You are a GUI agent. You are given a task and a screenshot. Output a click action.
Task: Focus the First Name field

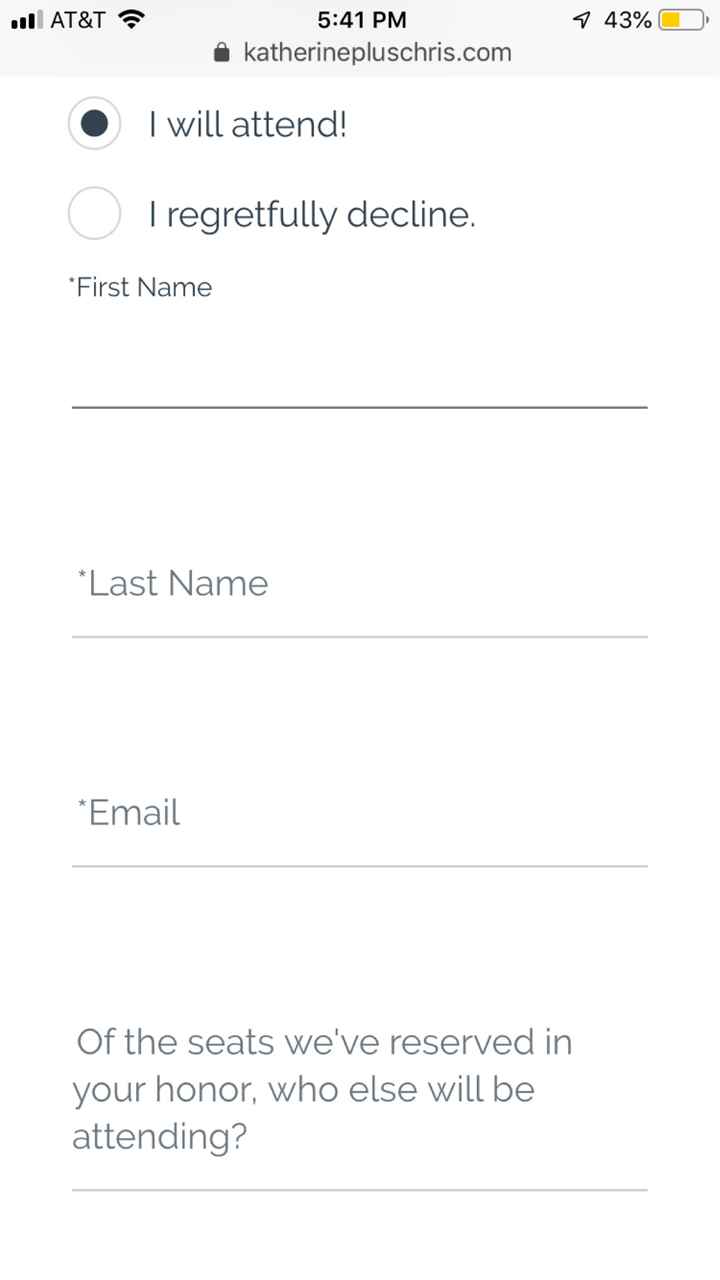pyautogui.click(x=359, y=370)
